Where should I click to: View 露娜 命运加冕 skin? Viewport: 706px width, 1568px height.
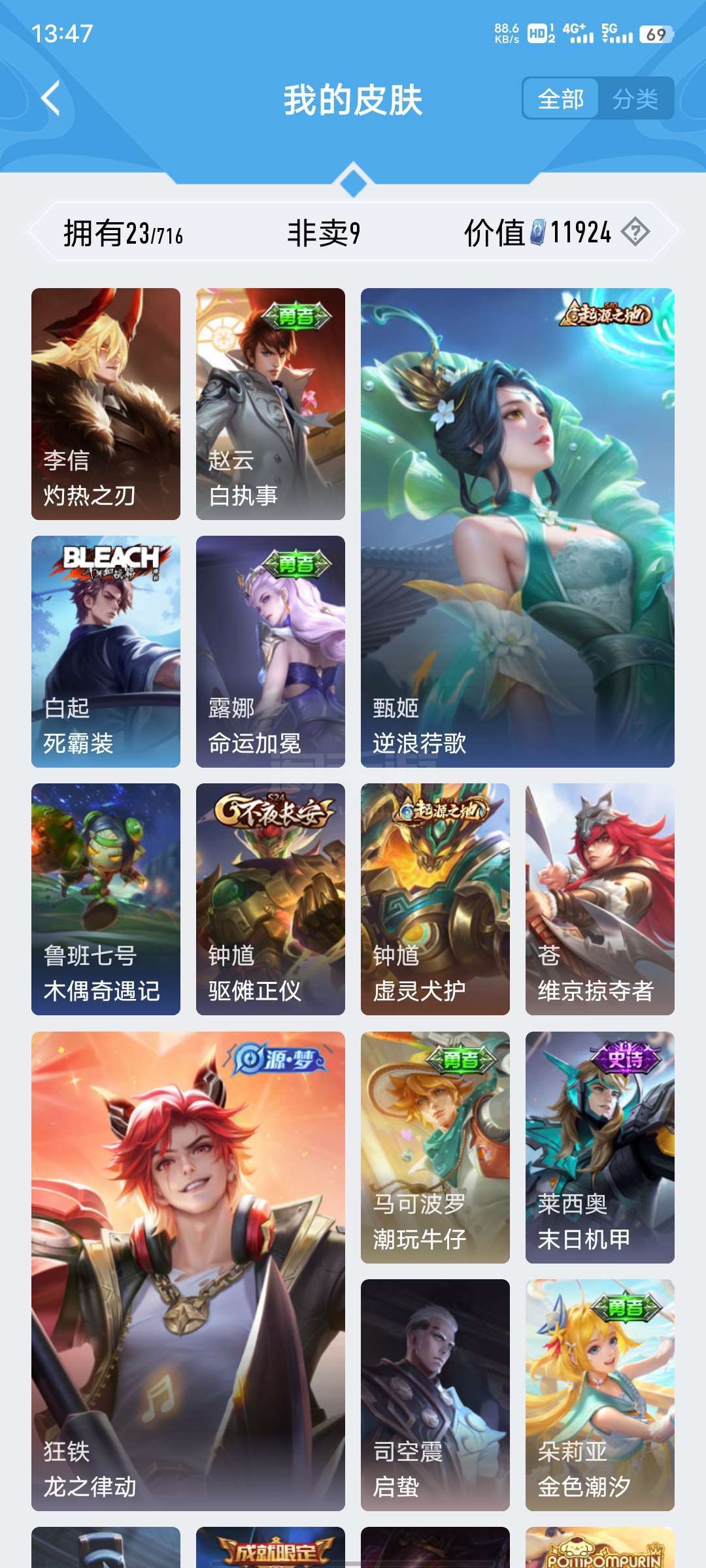click(x=271, y=651)
